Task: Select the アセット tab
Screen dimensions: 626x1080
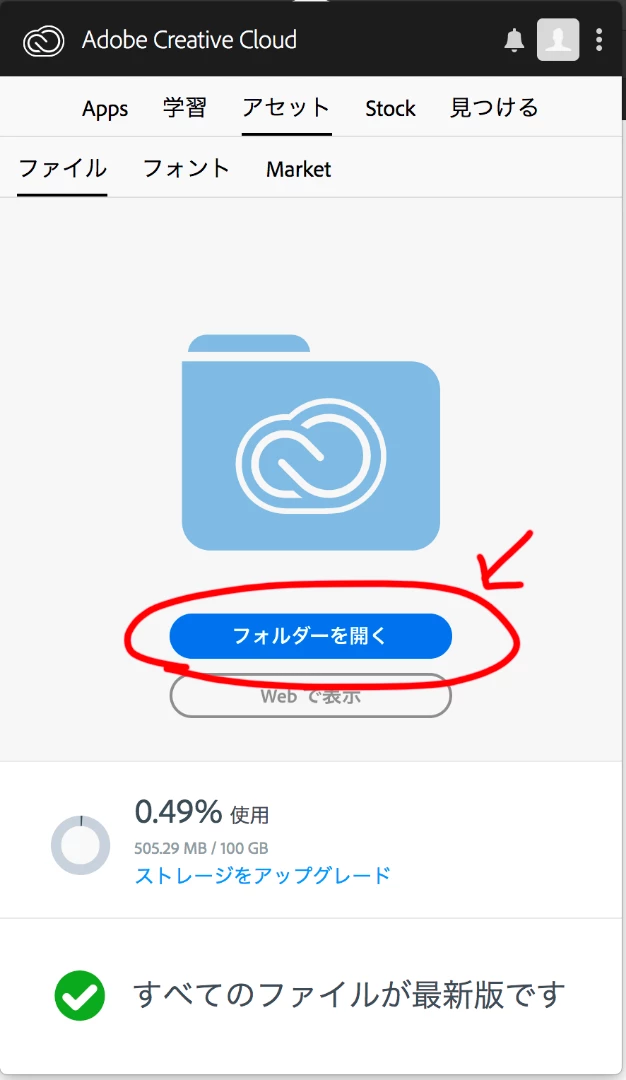Action: [x=286, y=108]
